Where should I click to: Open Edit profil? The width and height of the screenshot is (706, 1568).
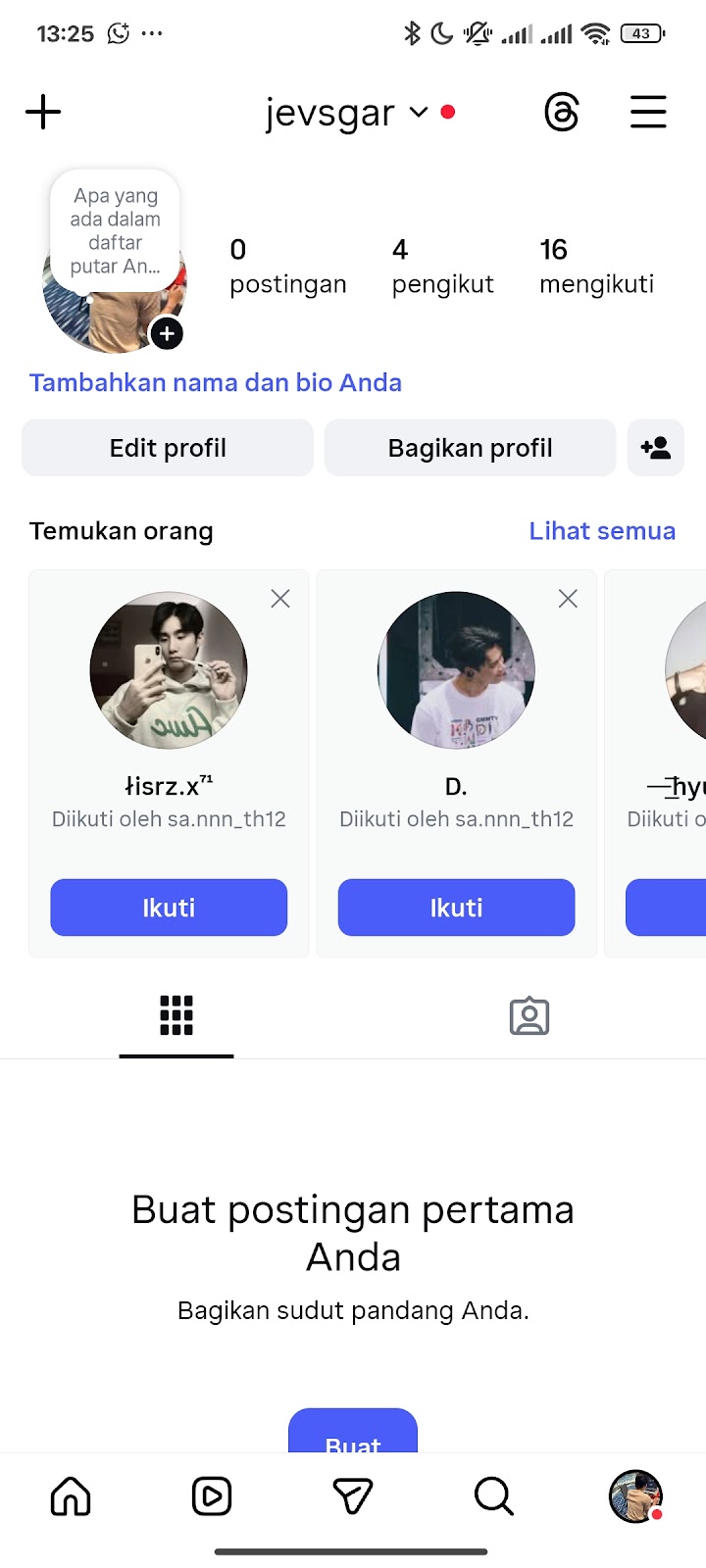coord(168,448)
